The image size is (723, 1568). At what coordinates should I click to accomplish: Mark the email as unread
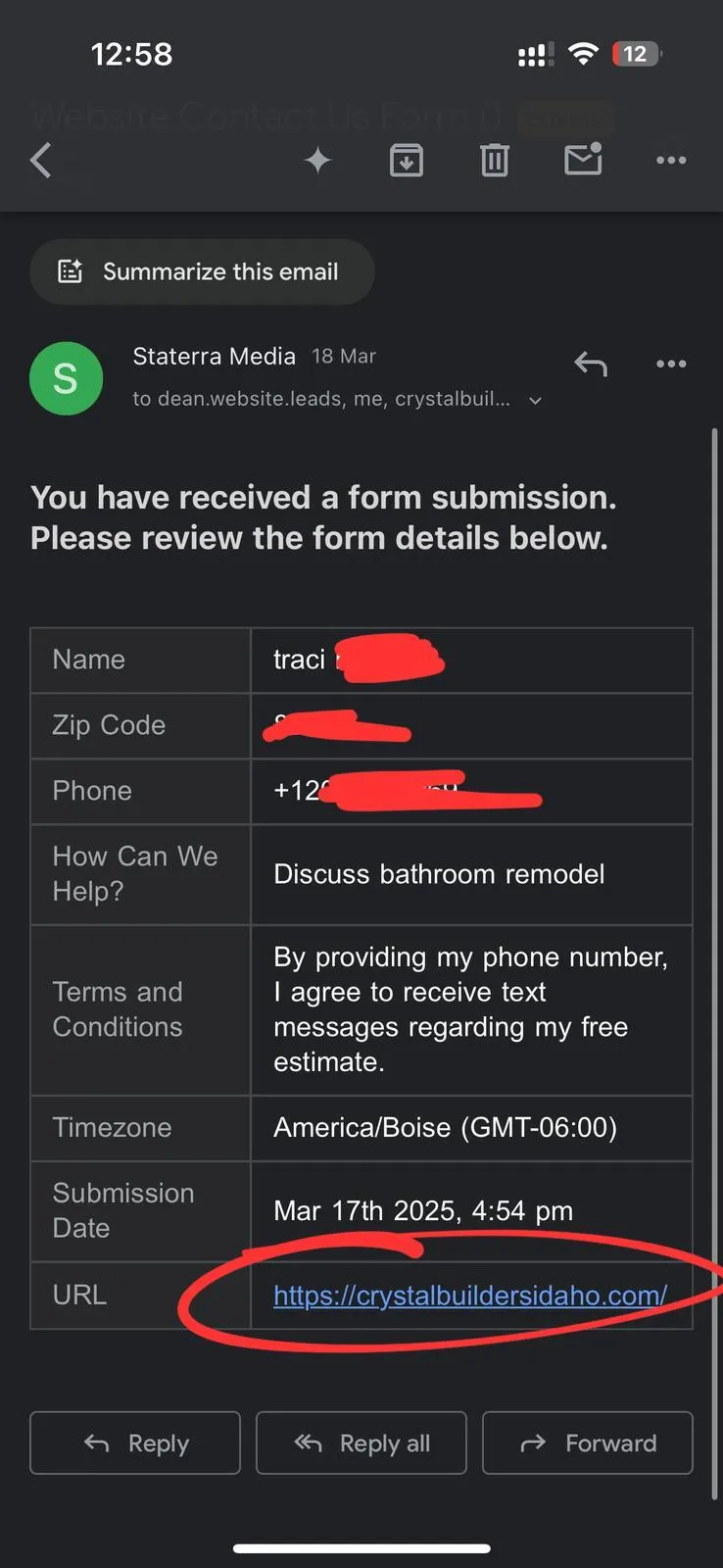click(583, 159)
